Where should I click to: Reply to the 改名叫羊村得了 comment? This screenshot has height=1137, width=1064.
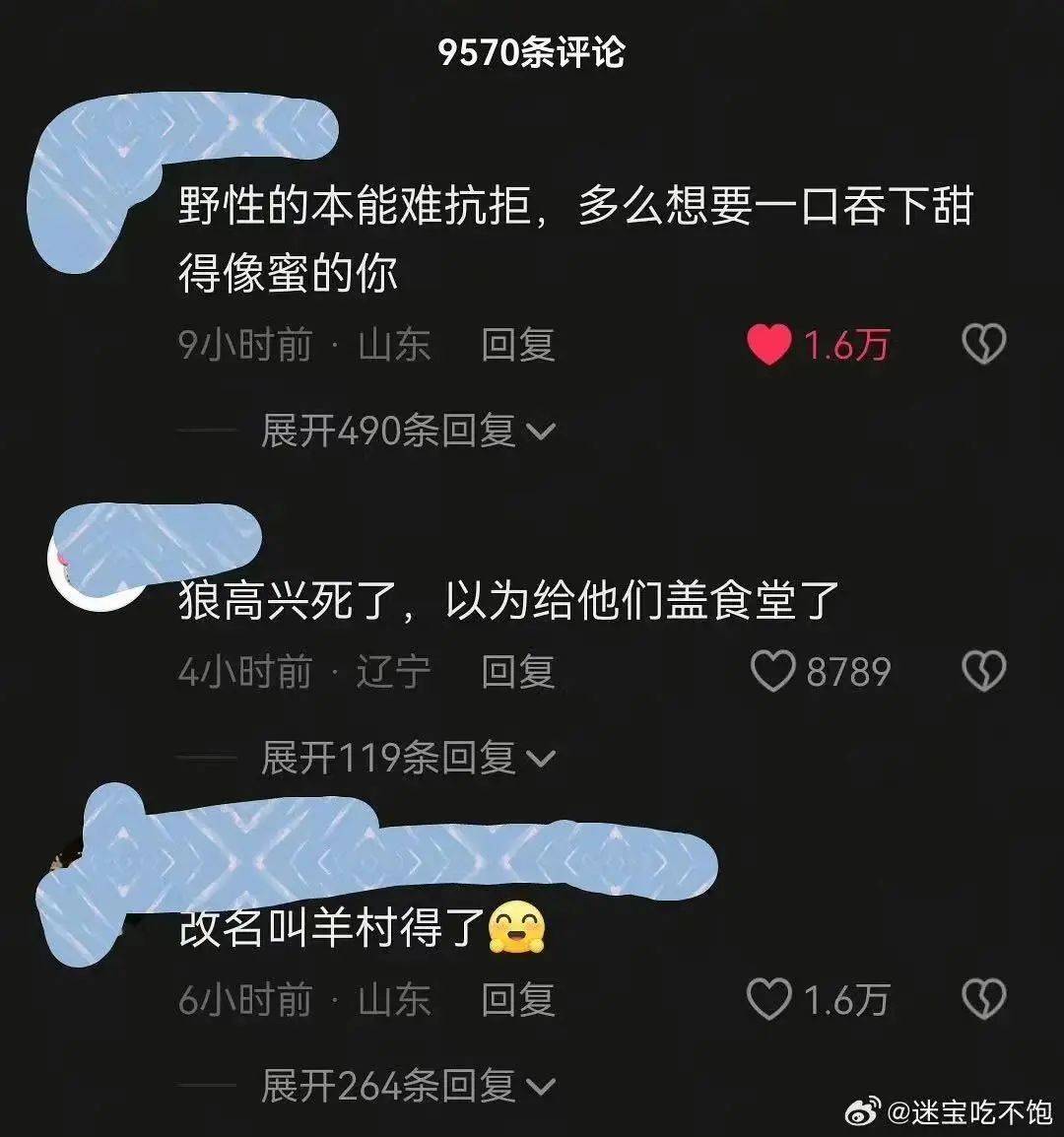tap(518, 1000)
